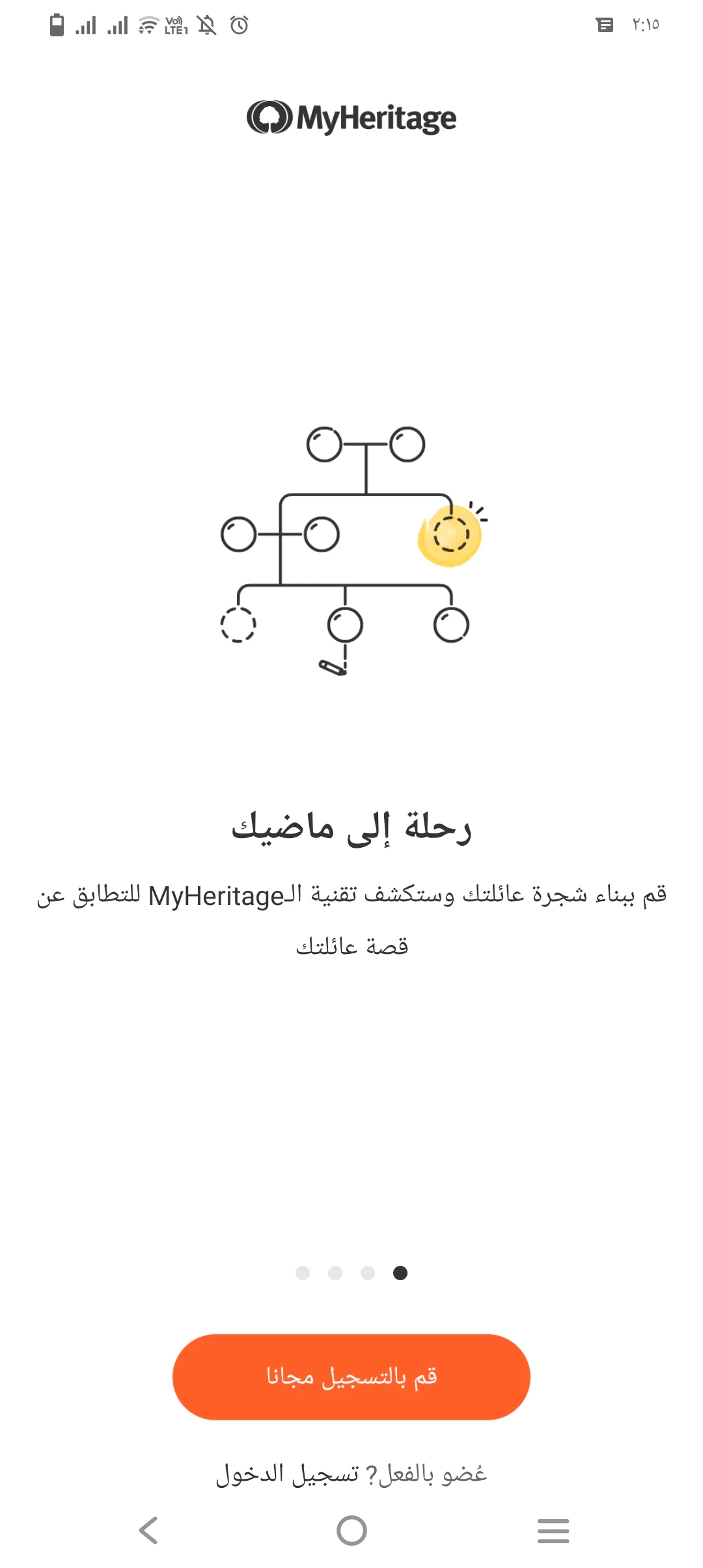This screenshot has height=1568, width=703.
Task: Open the recent apps menu button
Action: (553, 1530)
